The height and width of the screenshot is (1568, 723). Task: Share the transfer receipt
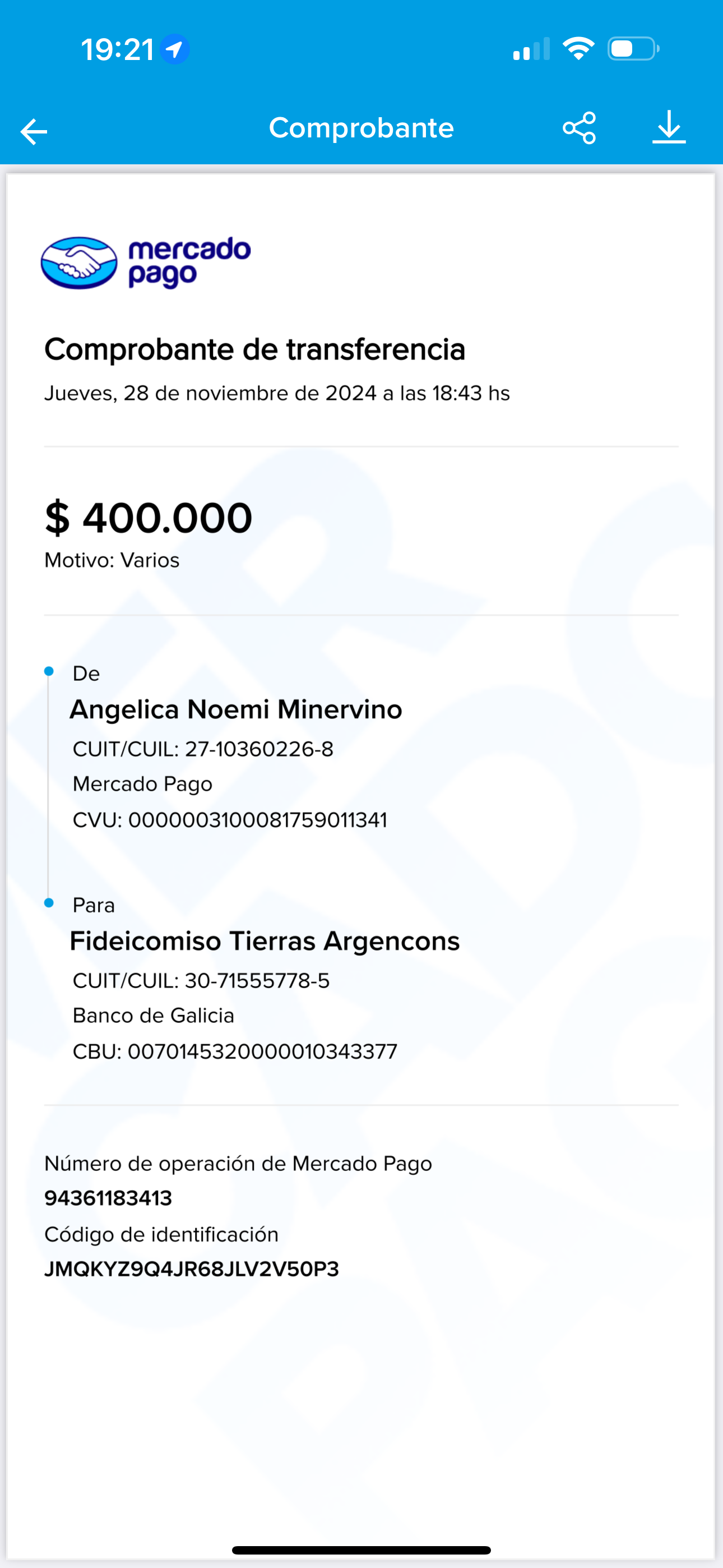(x=580, y=128)
